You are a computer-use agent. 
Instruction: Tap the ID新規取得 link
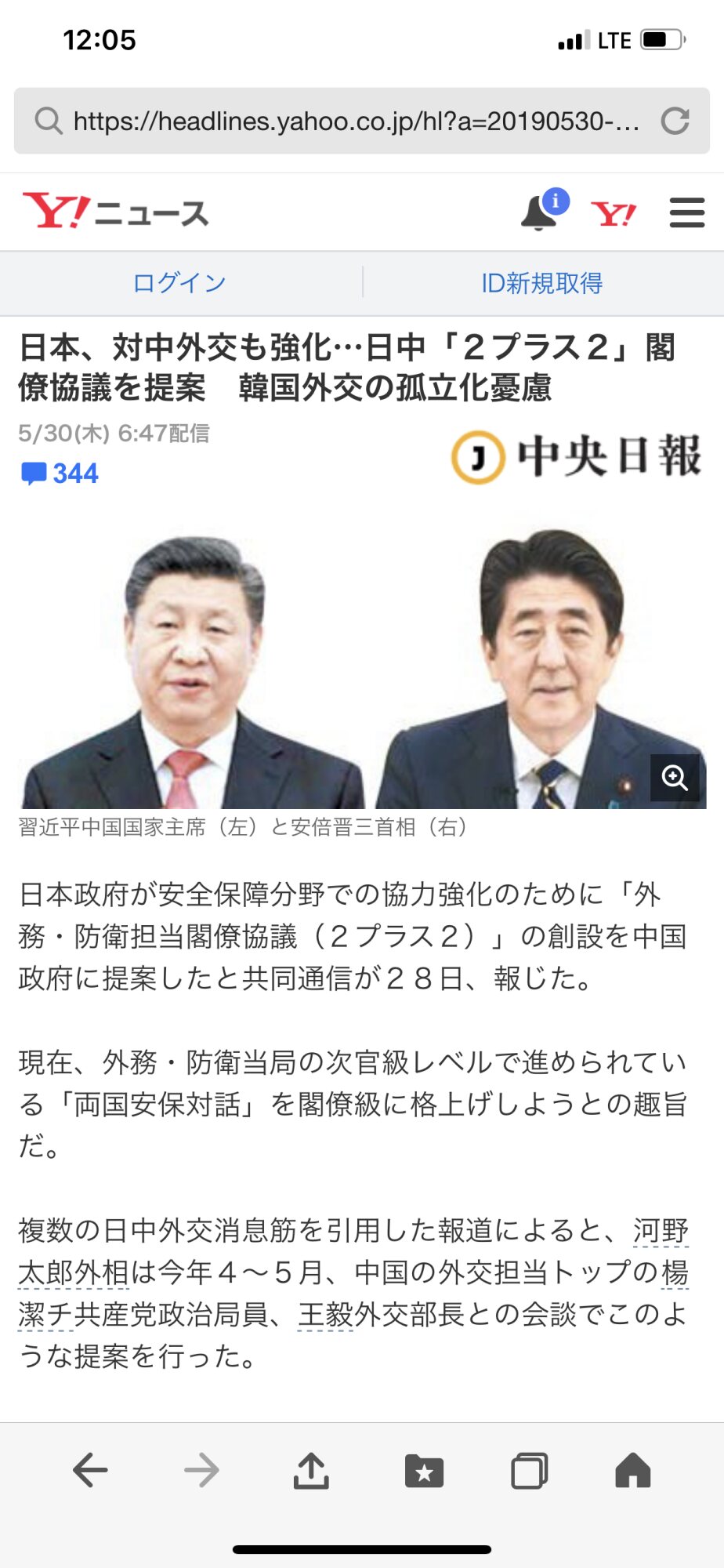pyautogui.click(x=541, y=283)
